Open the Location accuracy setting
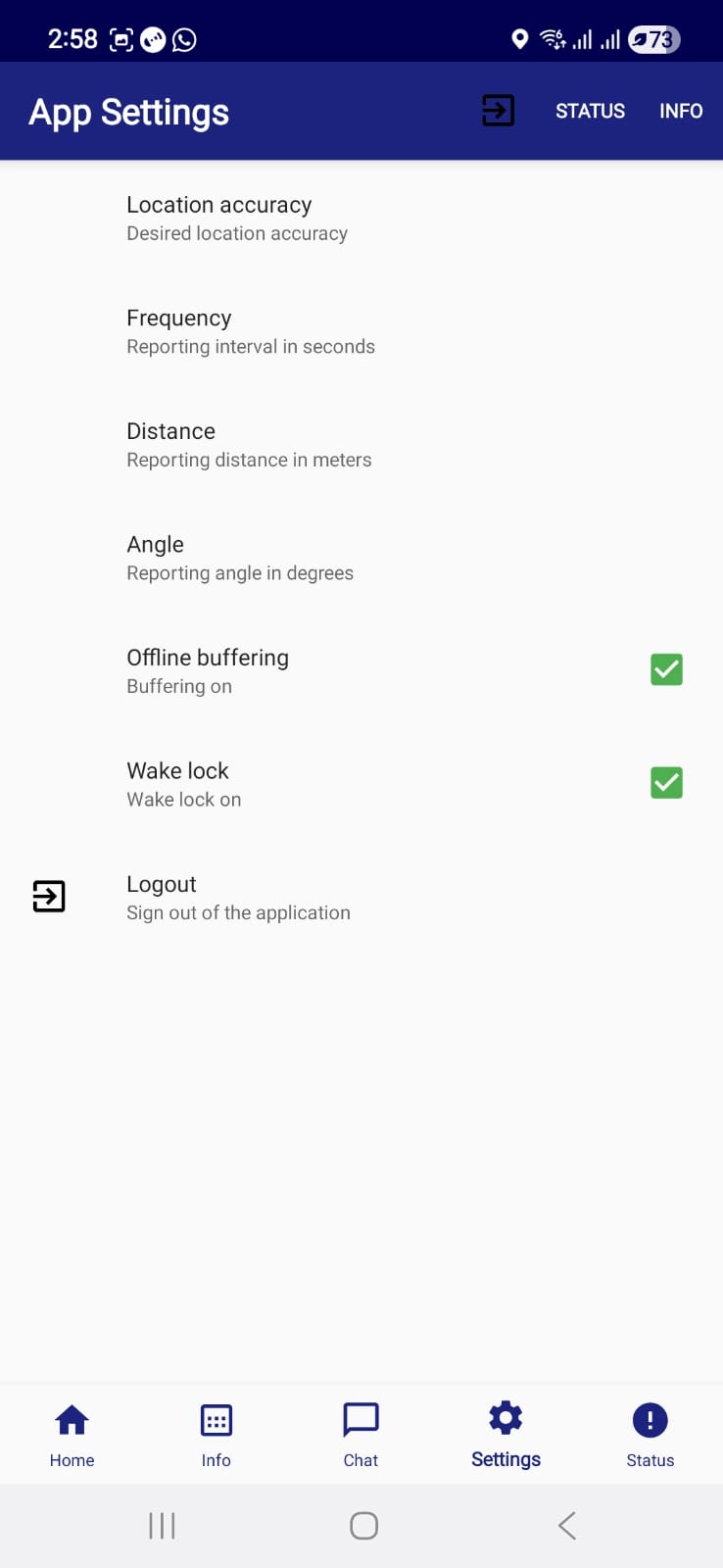 point(236,219)
